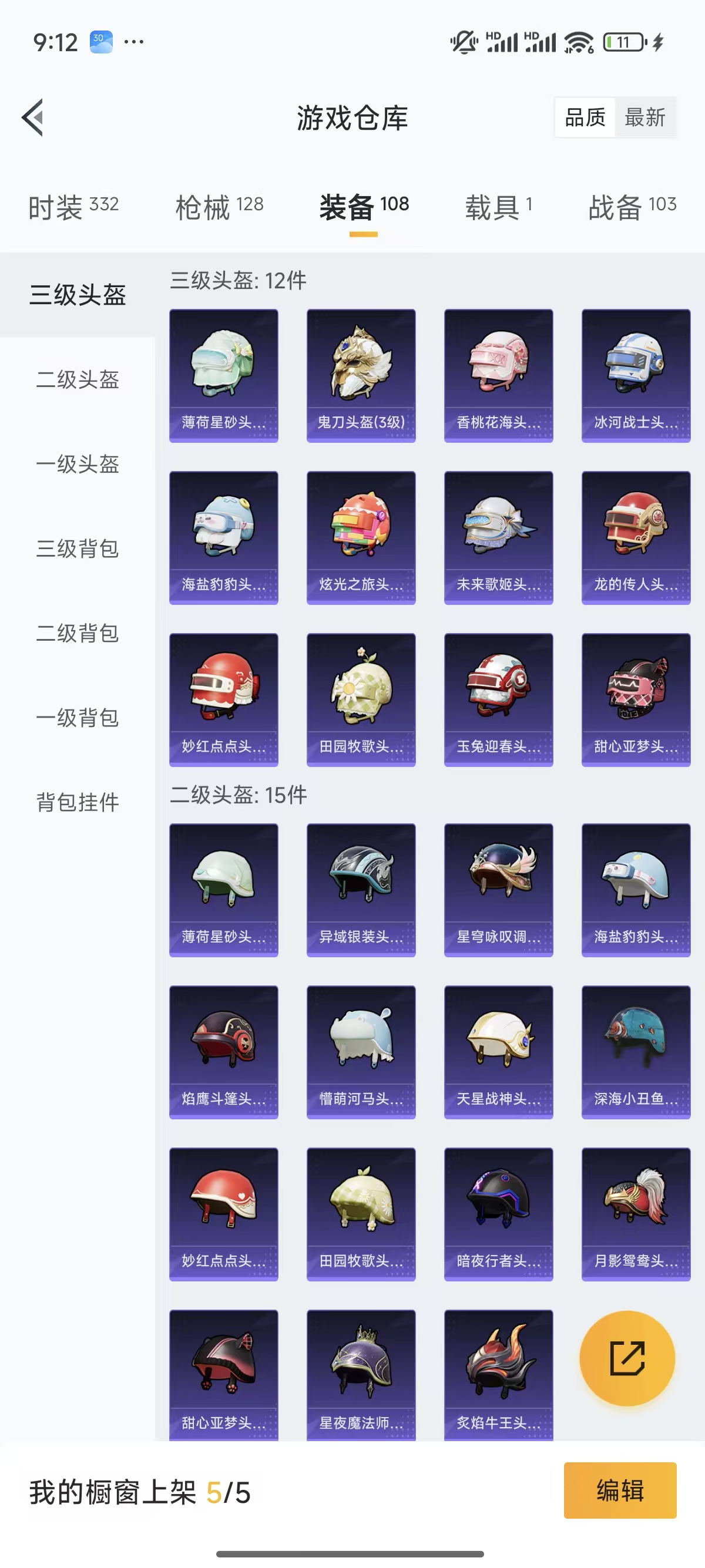
Task: Select 一级背包 in the side menu
Action: point(78,718)
